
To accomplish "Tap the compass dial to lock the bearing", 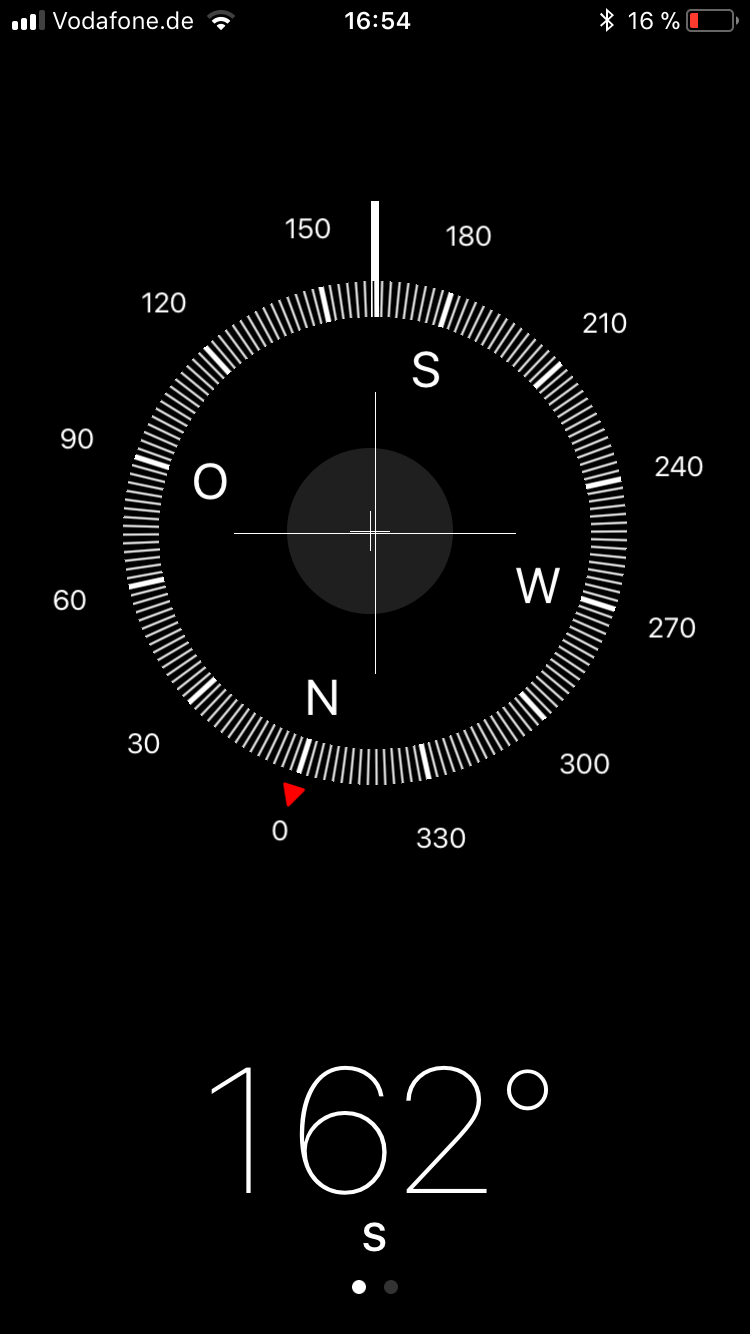I will coord(374,532).
